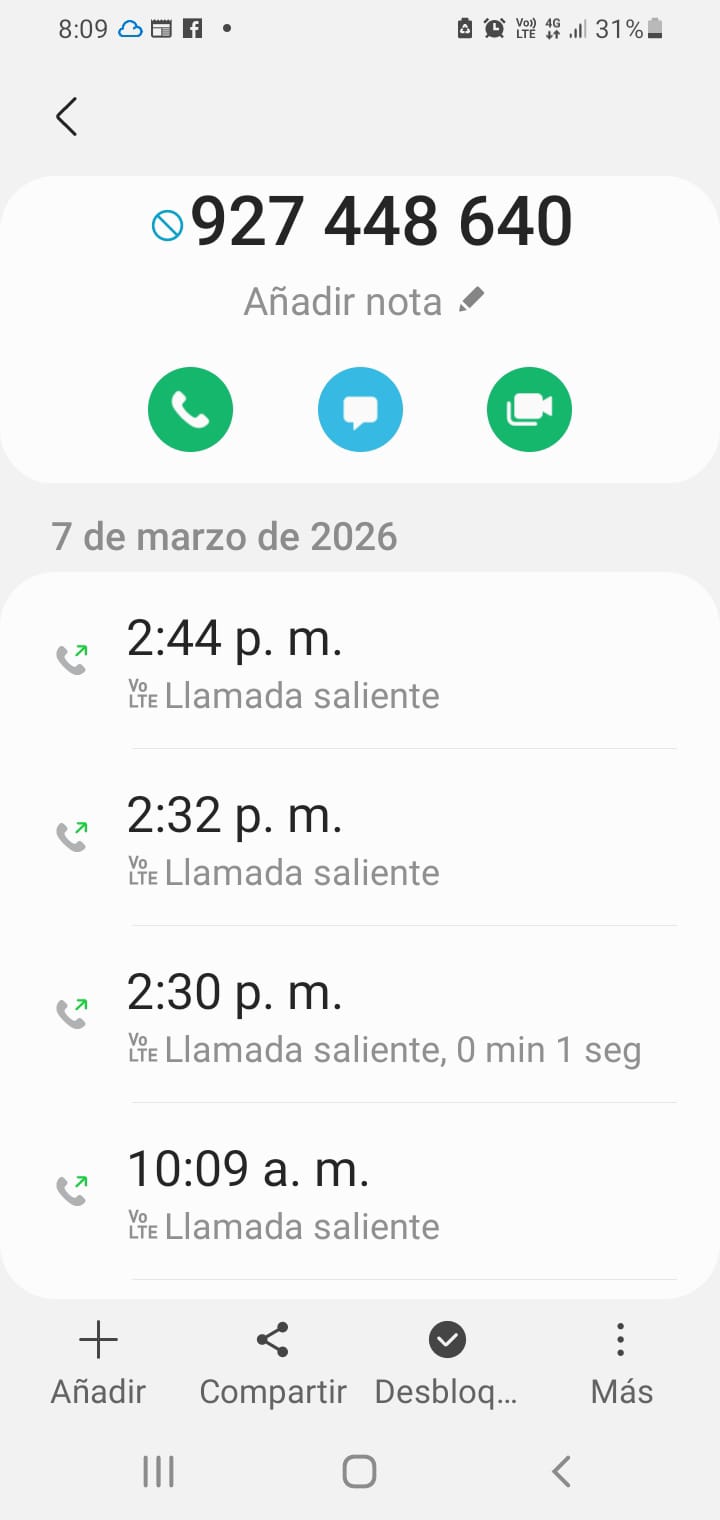720x1520 pixels.
Task: Select the 10:09 a. m. outgoing call
Action: (x=360, y=1193)
